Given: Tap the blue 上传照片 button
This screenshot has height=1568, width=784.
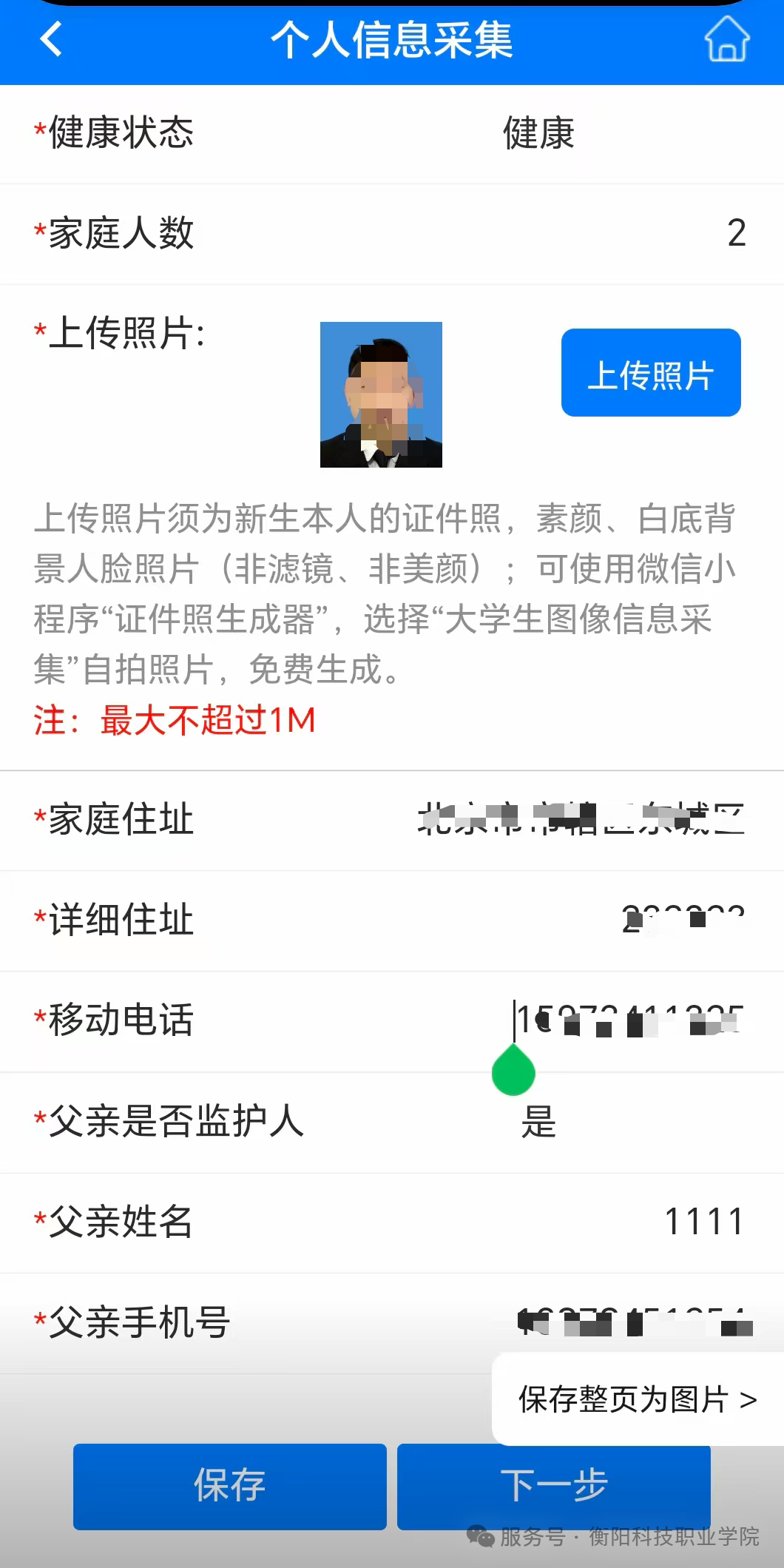Looking at the screenshot, I should (651, 373).
